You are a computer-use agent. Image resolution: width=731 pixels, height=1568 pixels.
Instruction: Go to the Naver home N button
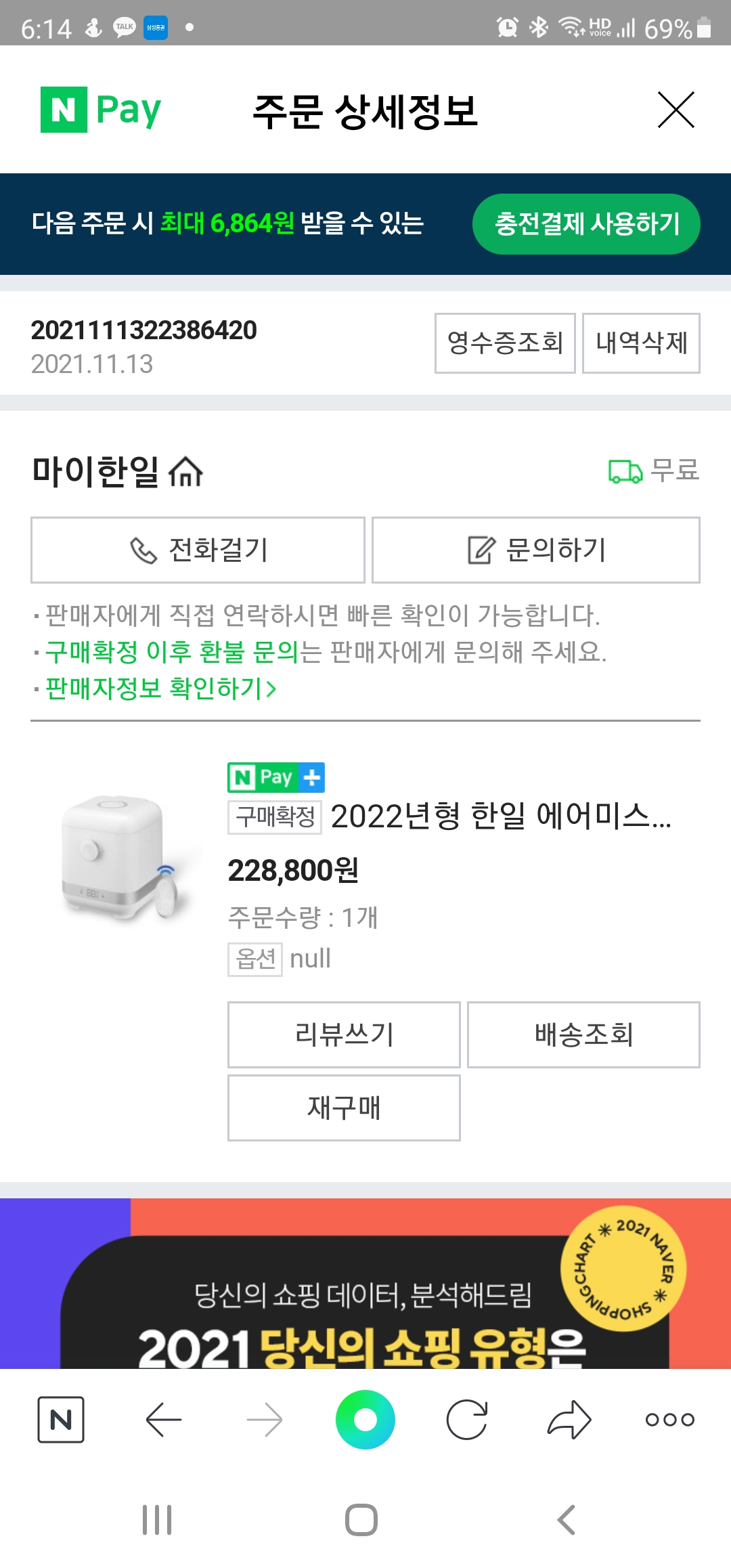pos(61,1419)
